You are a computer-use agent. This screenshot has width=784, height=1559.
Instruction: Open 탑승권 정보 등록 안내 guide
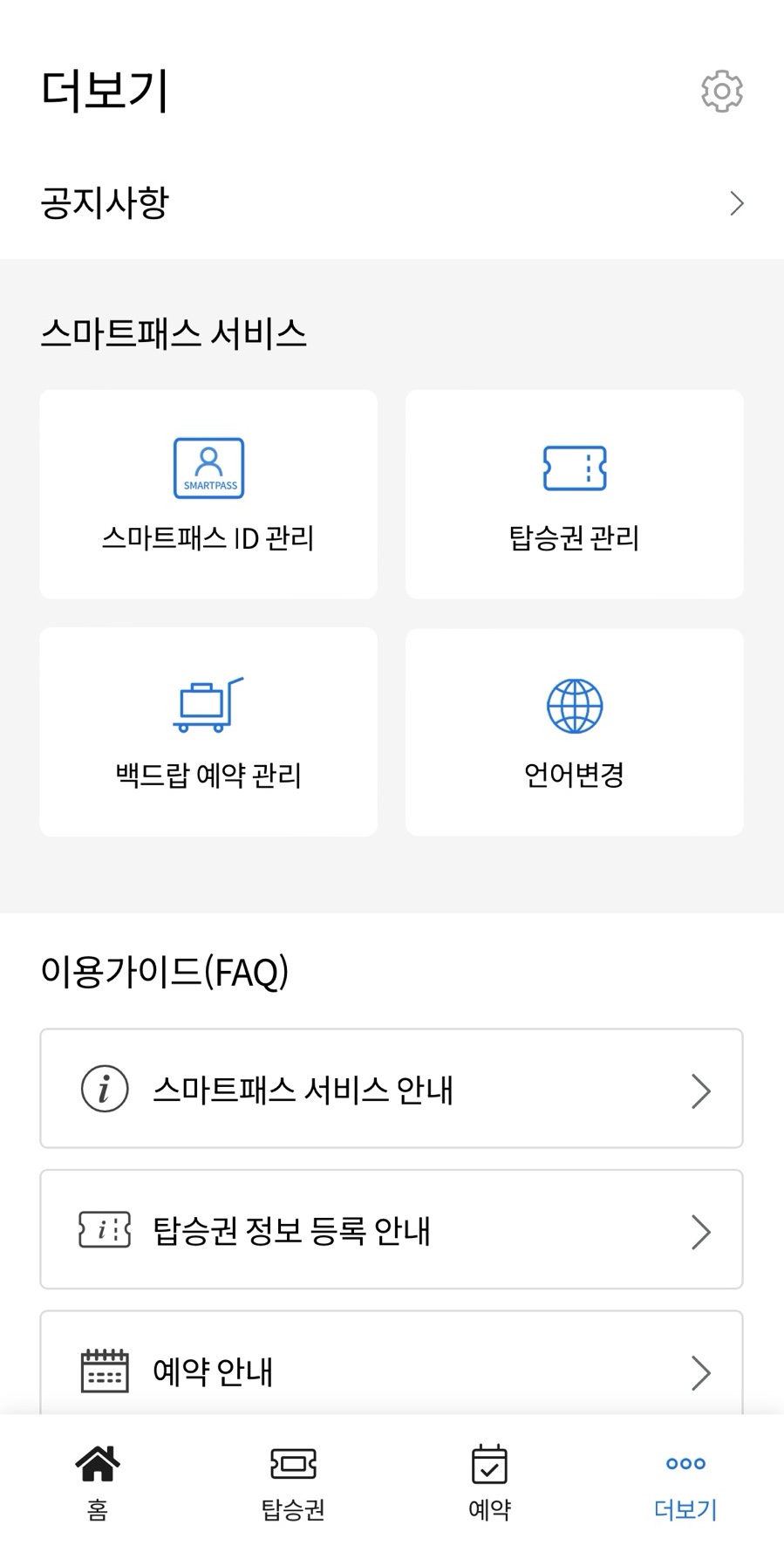[x=392, y=1229]
